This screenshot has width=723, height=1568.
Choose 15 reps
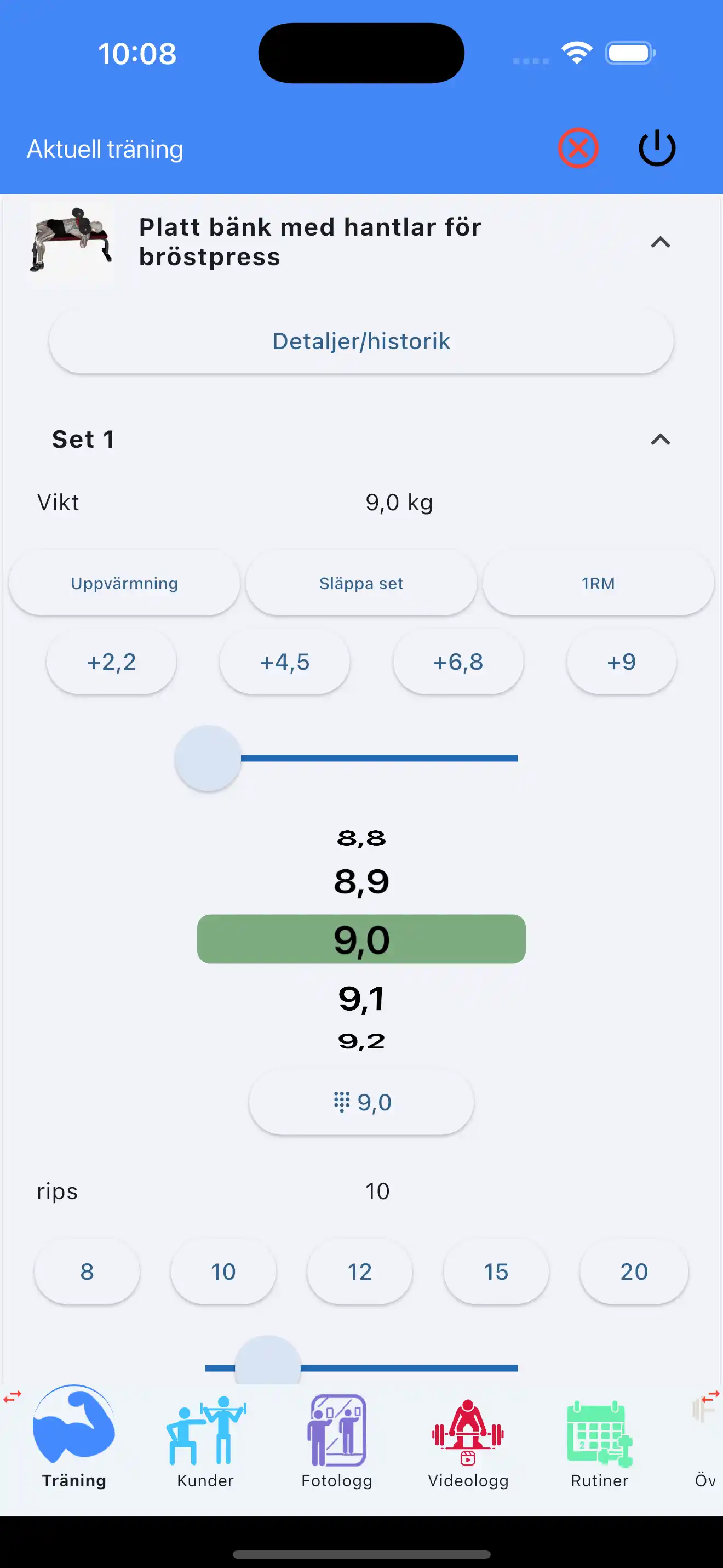(x=496, y=1271)
